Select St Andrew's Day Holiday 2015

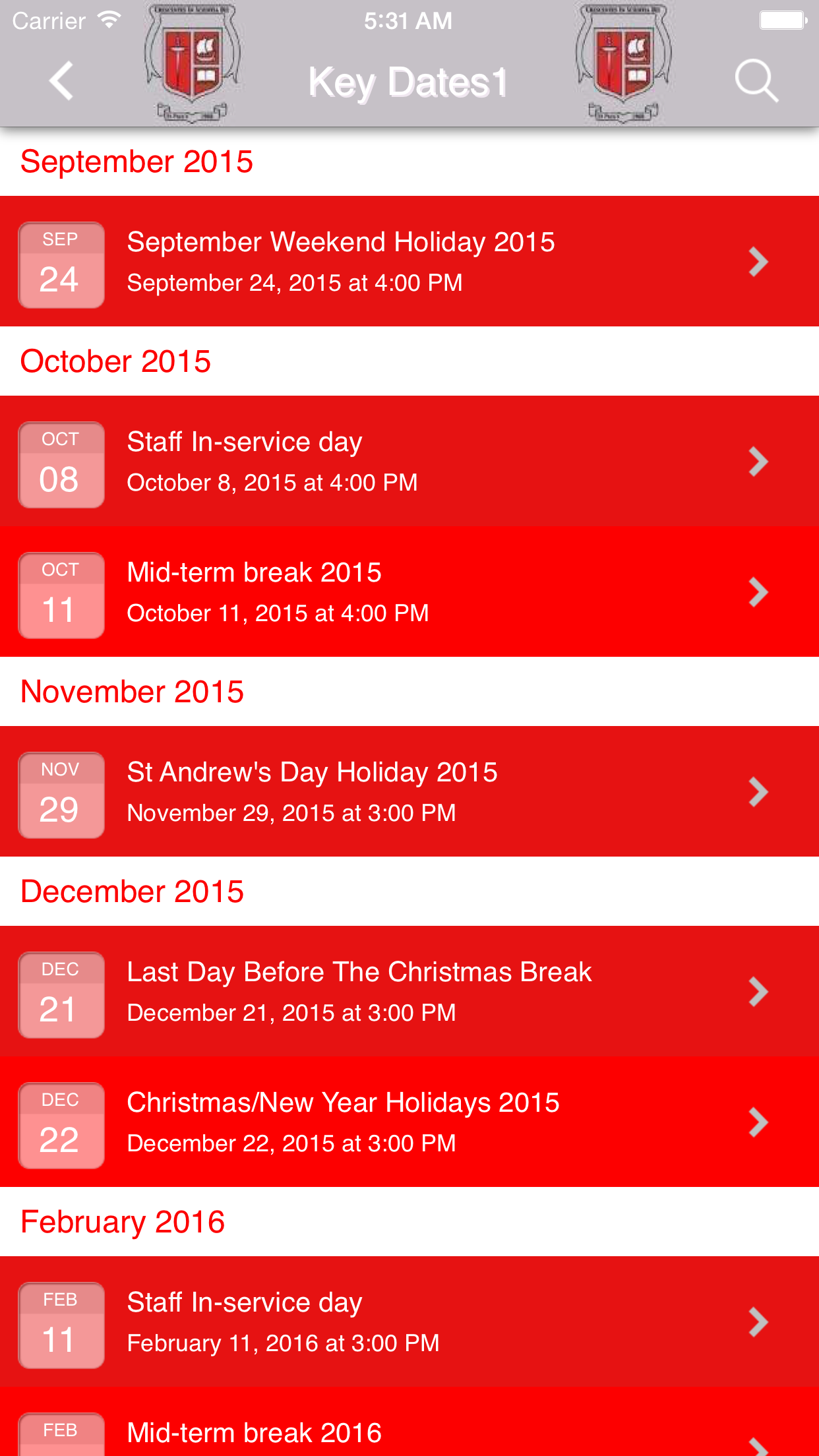click(409, 792)
